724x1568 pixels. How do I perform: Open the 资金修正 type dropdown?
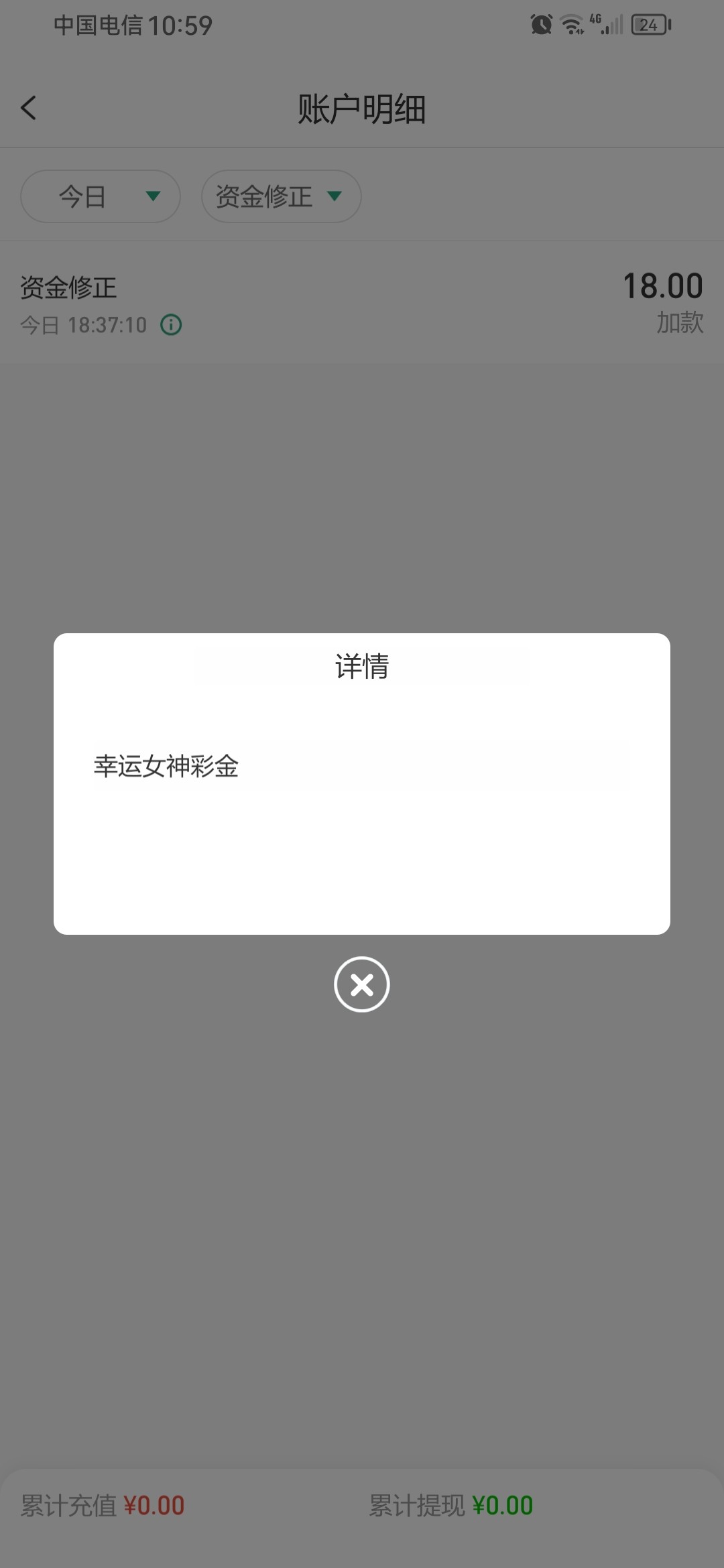tap(281, 196)
